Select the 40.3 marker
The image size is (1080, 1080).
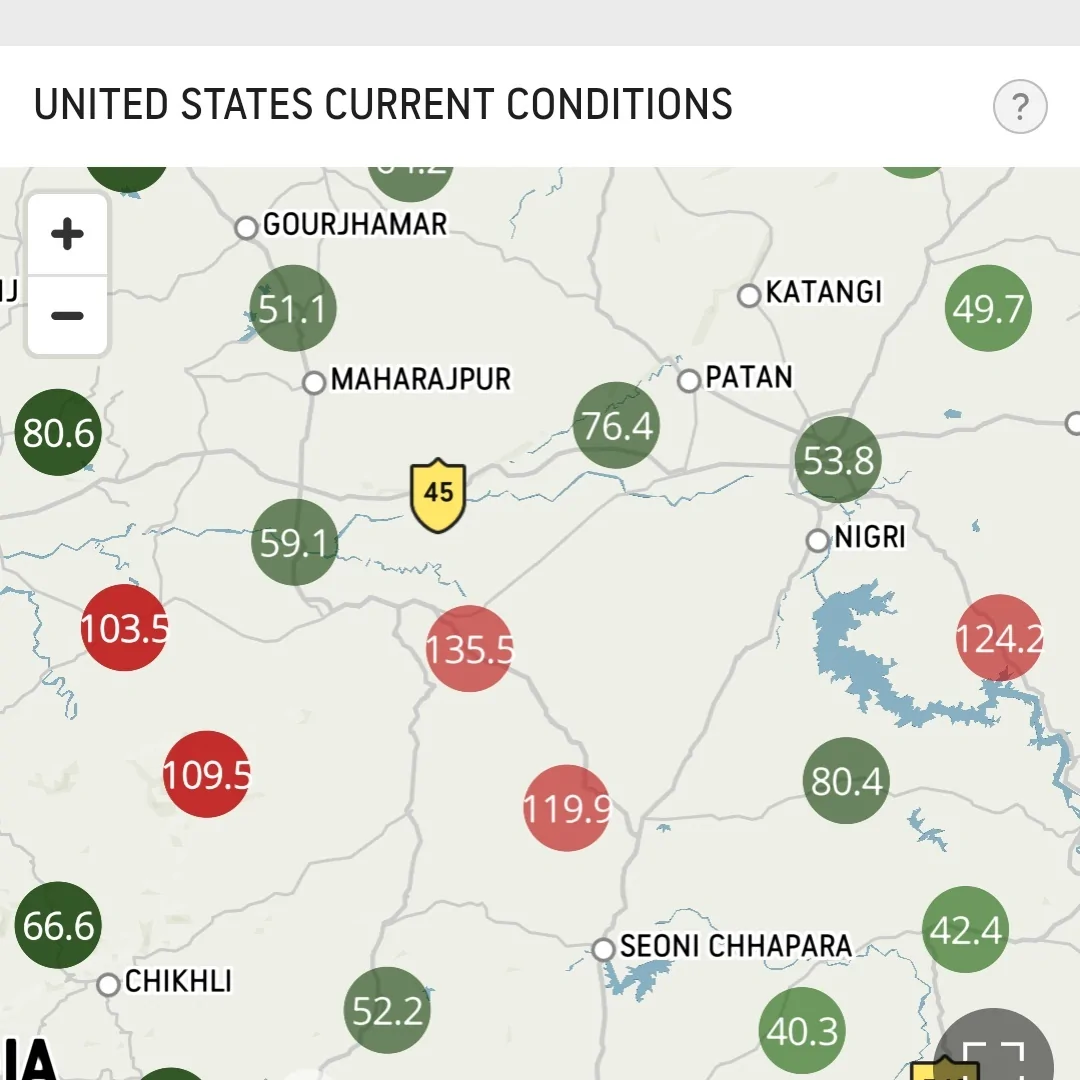coord(802,1030)
